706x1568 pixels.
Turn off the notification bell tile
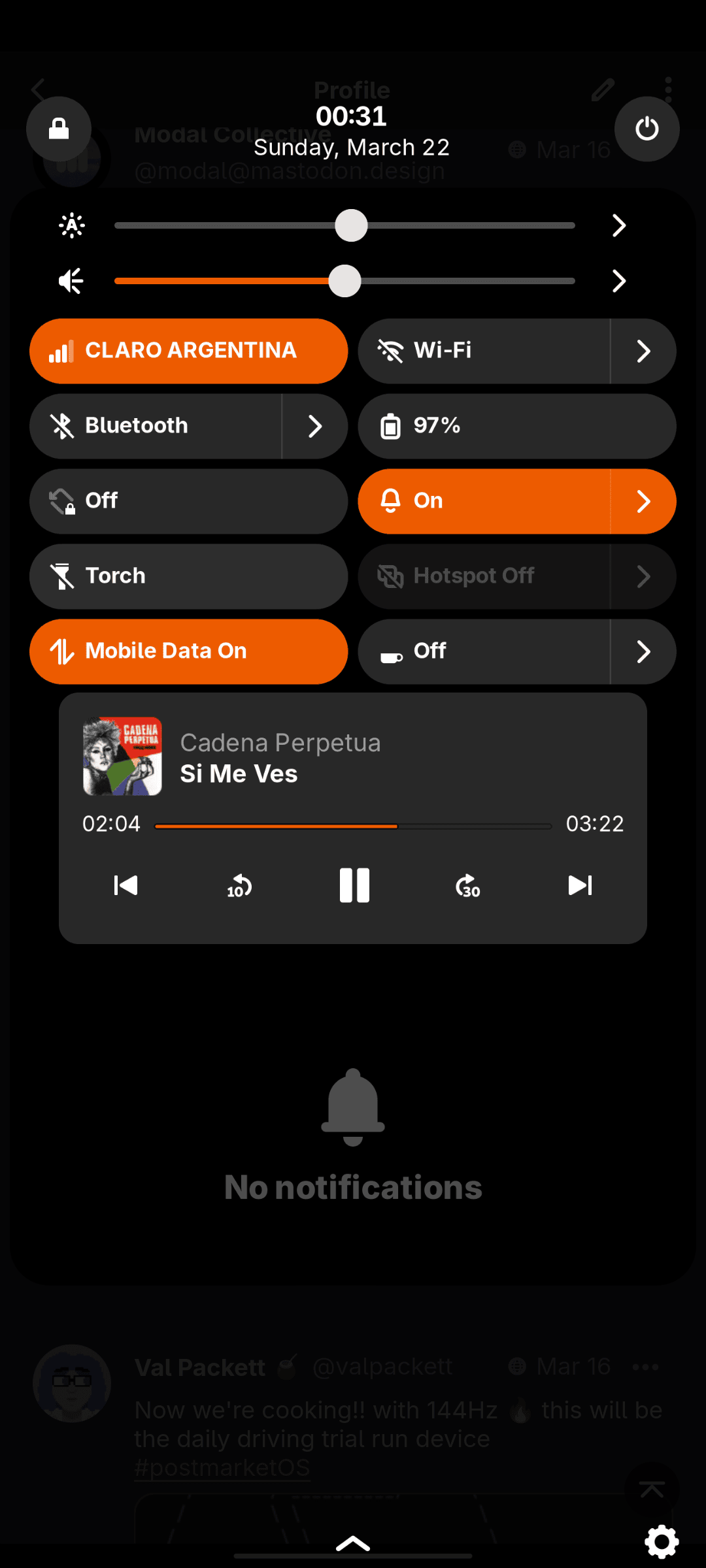[x=484, y=501]
